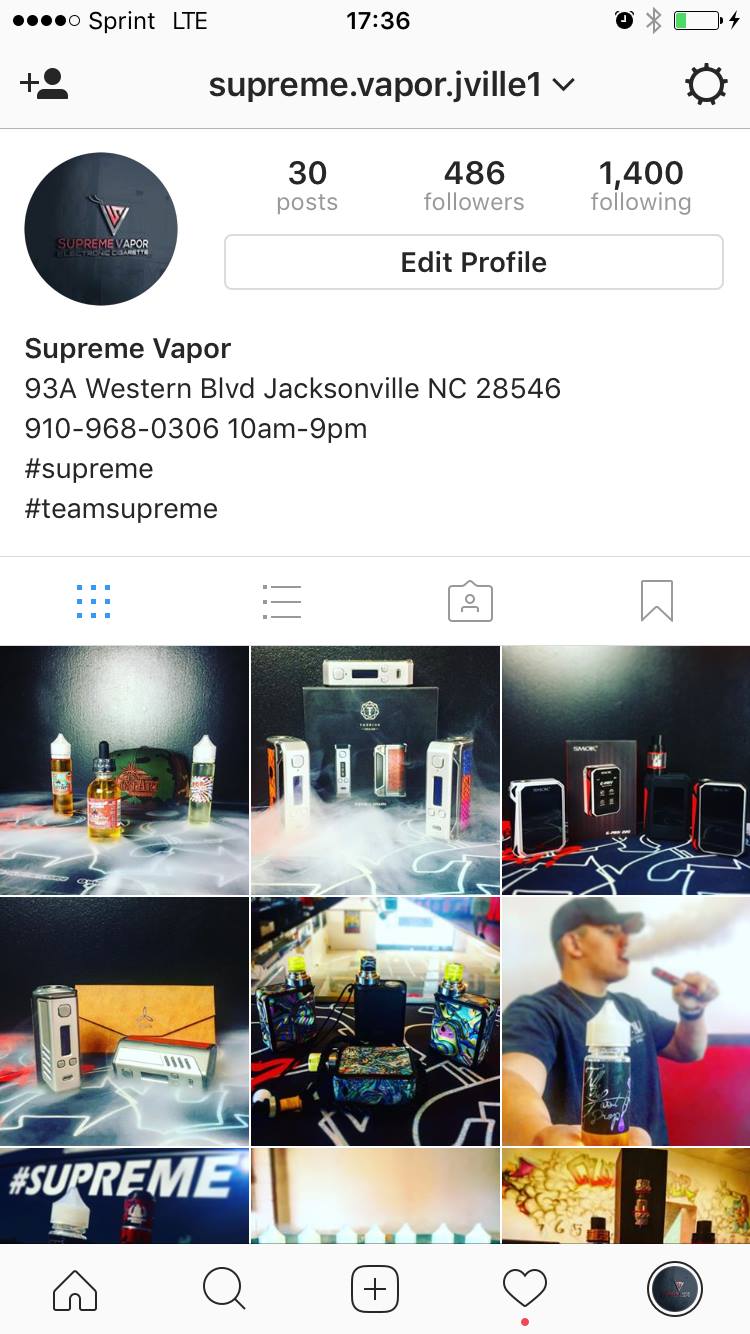Open the saved bookmarks tab
Viewport: 750px width, 1334px height.
[657, 602]
